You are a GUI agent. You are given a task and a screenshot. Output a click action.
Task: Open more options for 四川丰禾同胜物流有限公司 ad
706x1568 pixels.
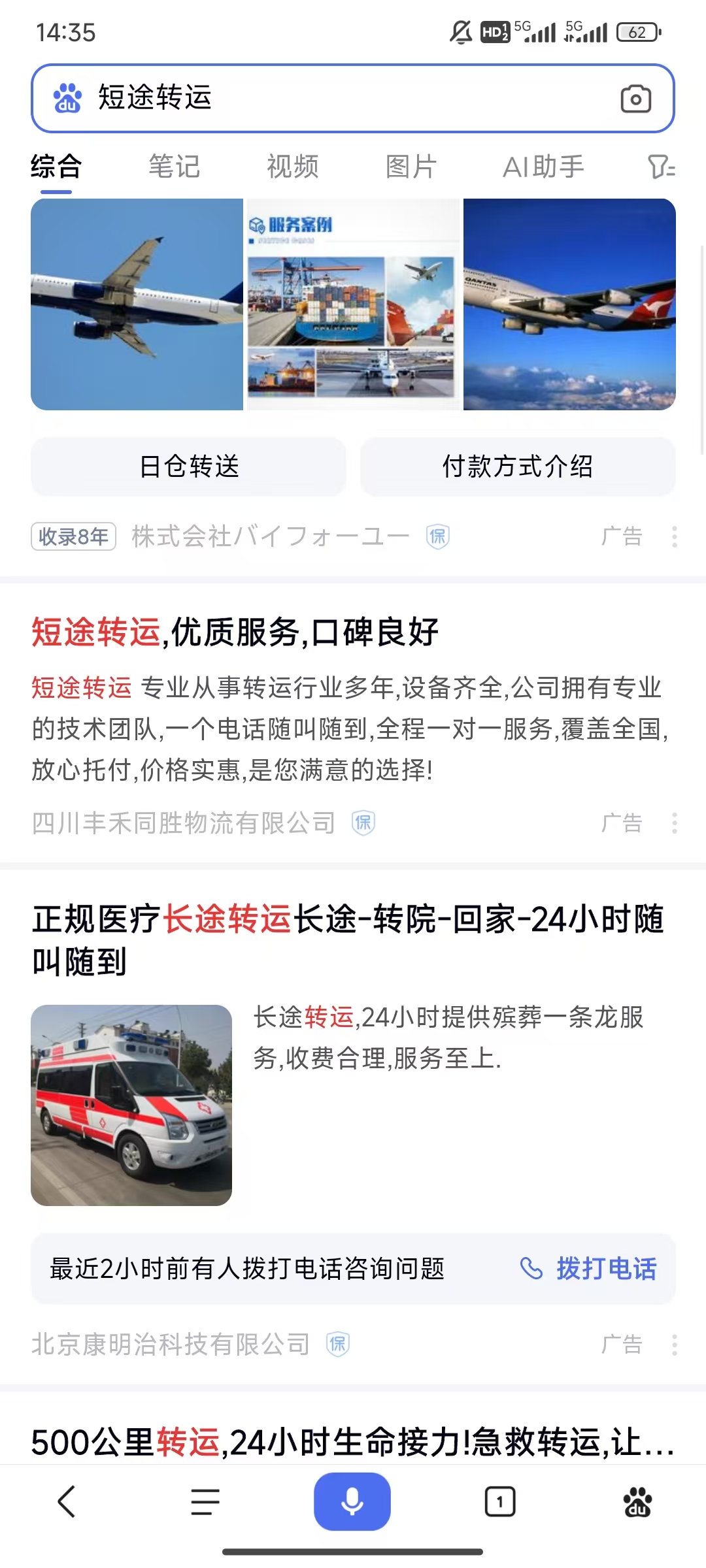pyautogui.click(x=675, y=823)
